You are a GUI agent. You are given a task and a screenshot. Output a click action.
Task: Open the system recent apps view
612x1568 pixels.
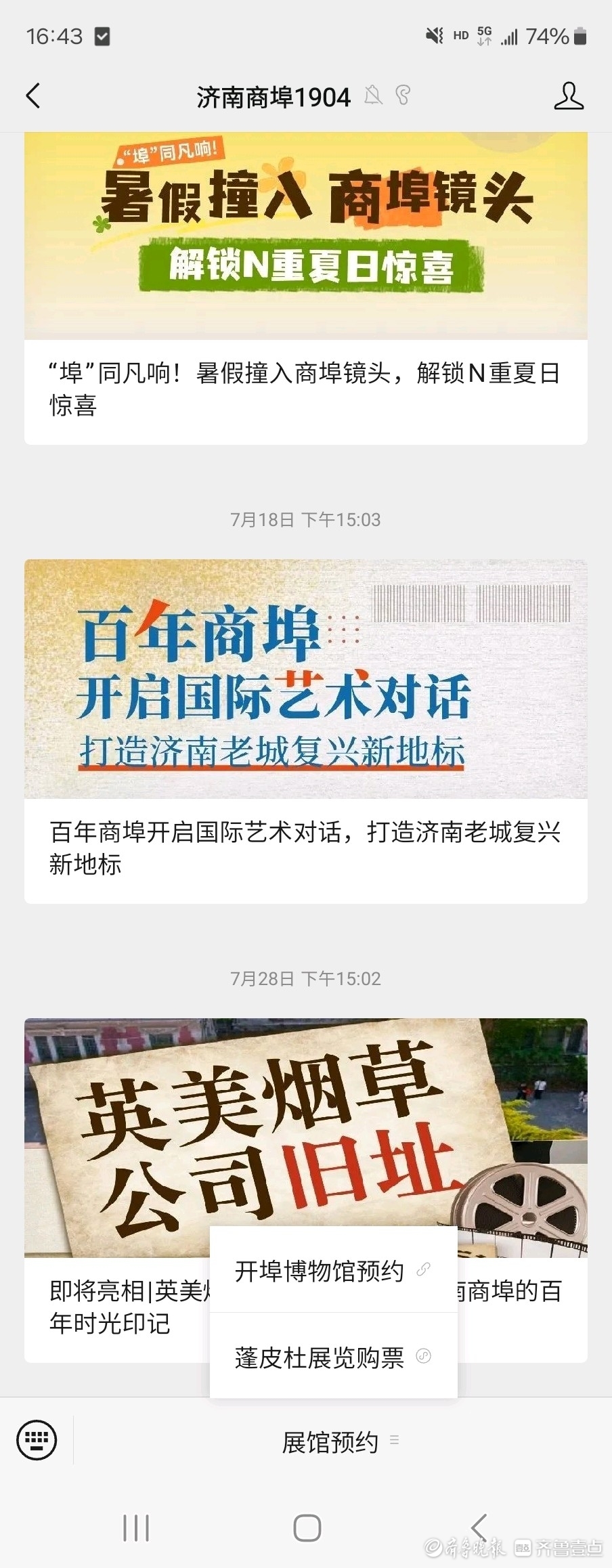[136, 1527]
